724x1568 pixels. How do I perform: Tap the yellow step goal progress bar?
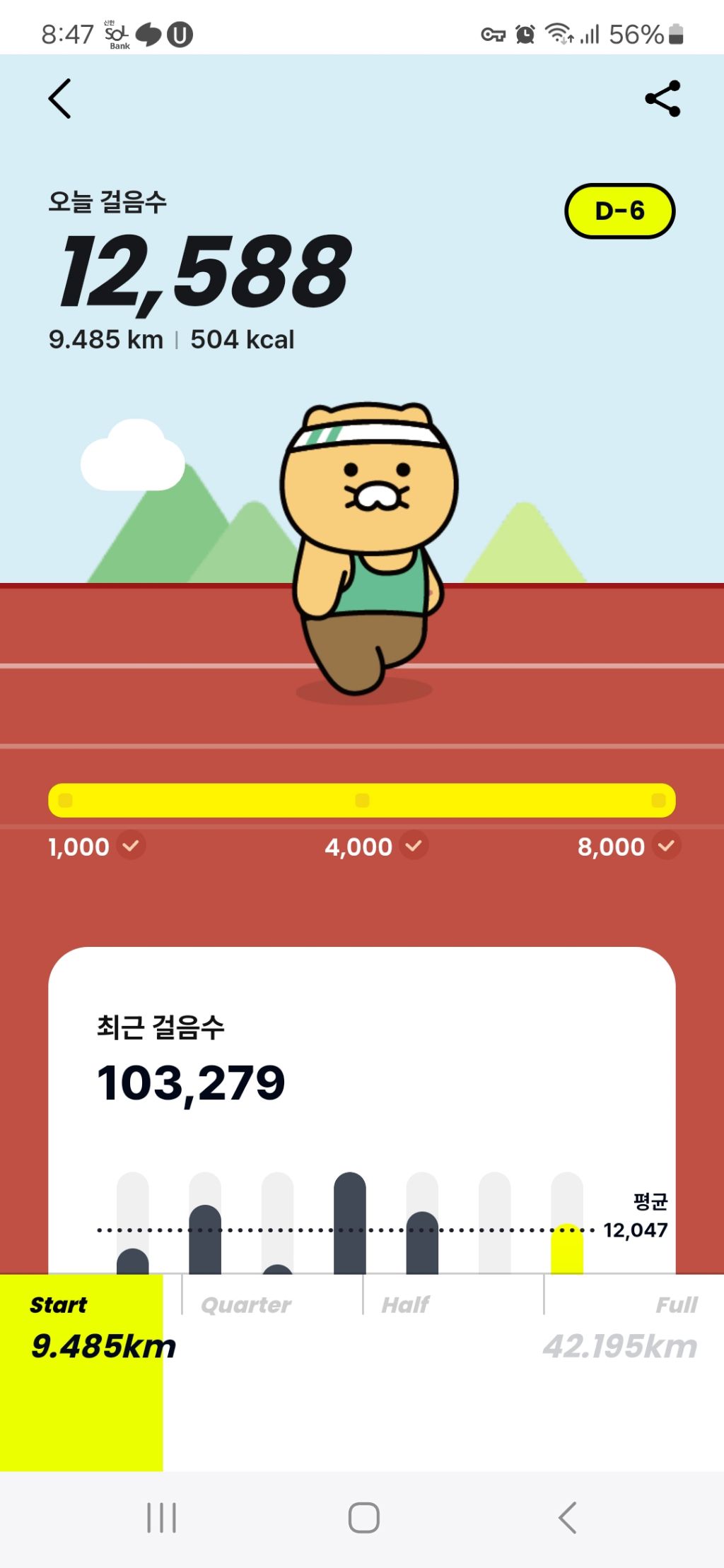coord(362,801)
